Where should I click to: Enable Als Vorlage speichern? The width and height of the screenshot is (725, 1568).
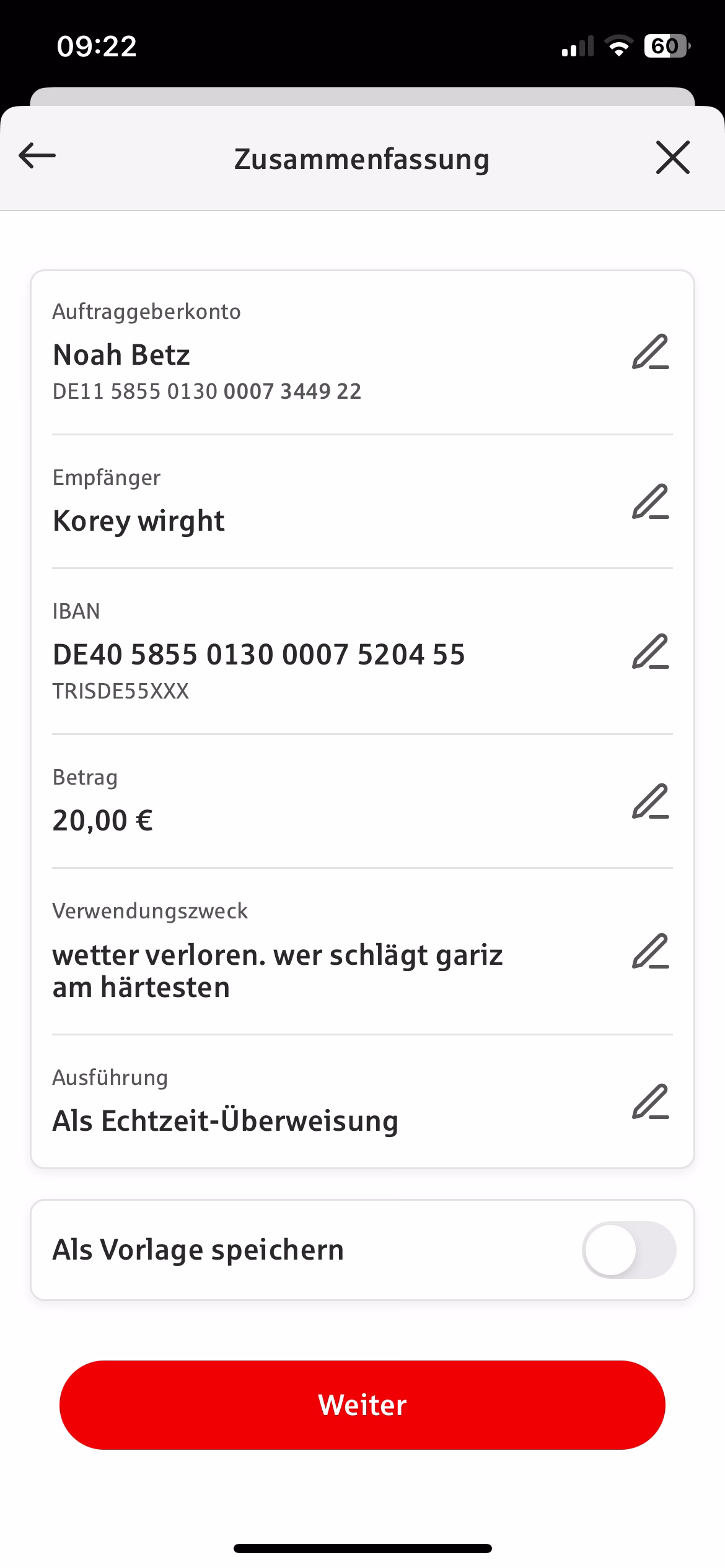pos(628,1250)
